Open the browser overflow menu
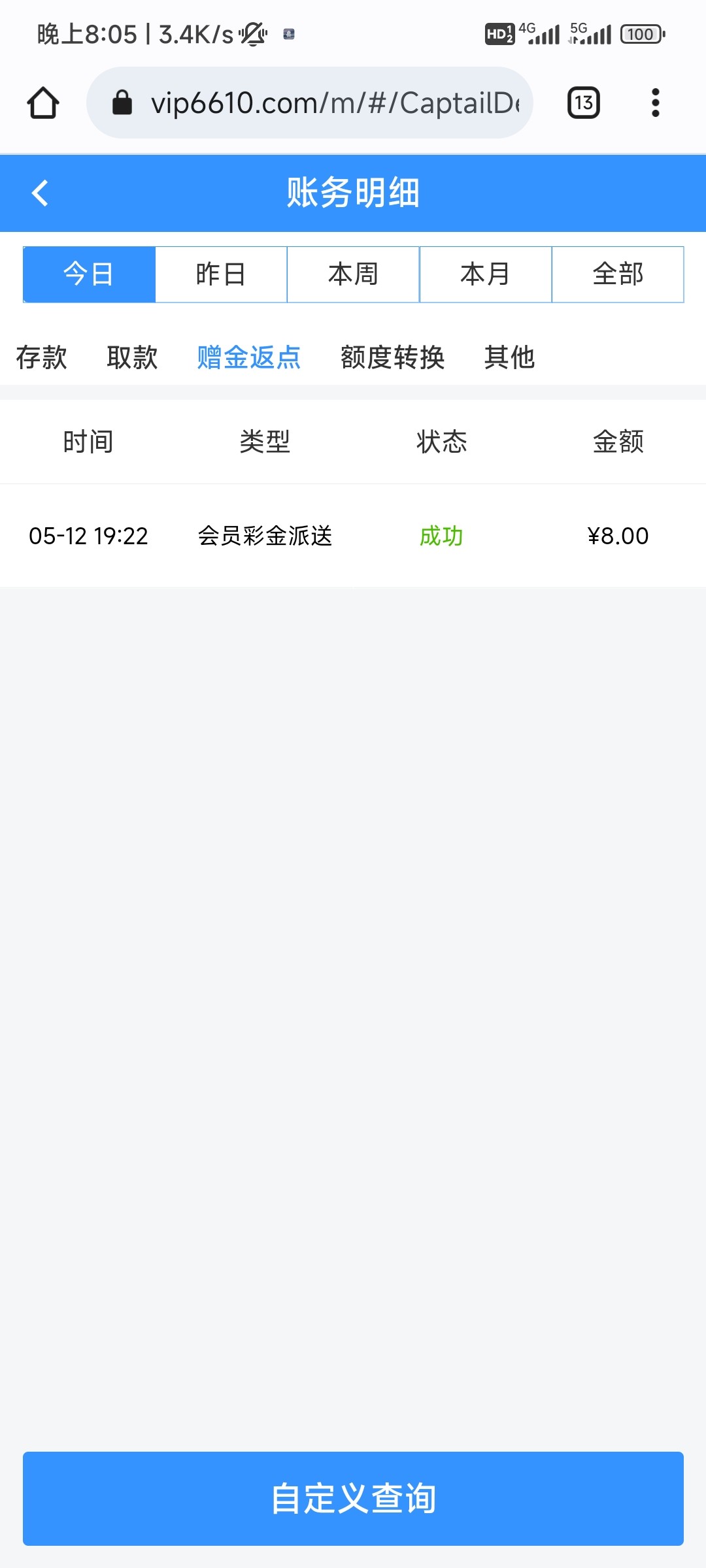 pyautogui.click(x=655, y=103)
